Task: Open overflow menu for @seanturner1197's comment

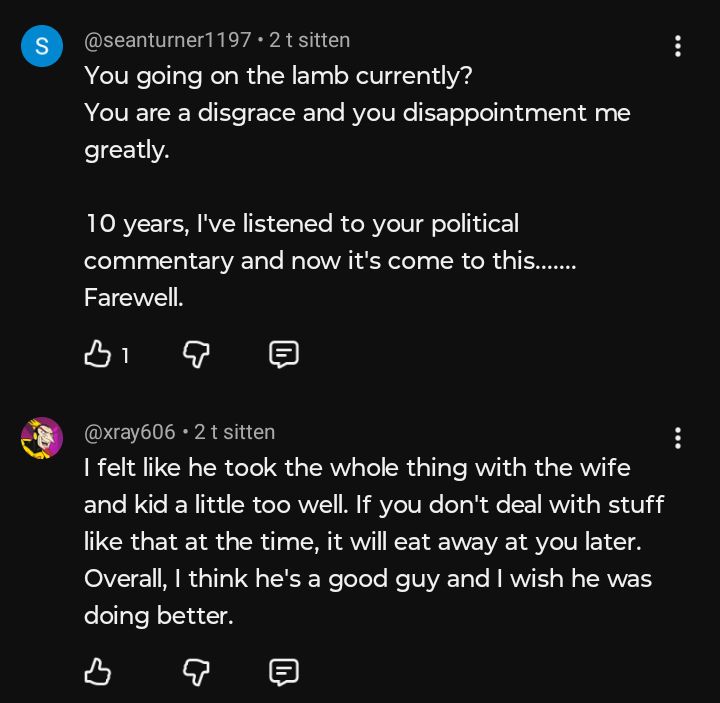Action: tap(678, 46)
